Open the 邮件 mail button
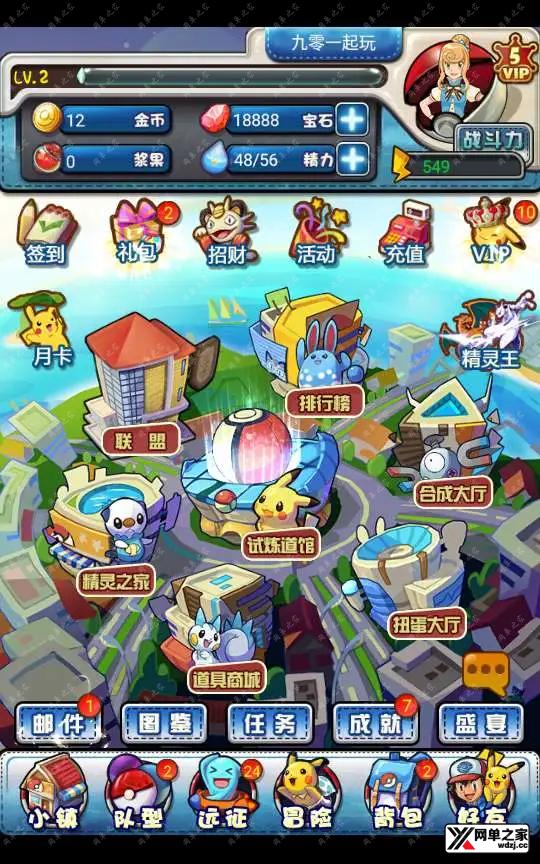The image size is (540, 864). (58, 723)
